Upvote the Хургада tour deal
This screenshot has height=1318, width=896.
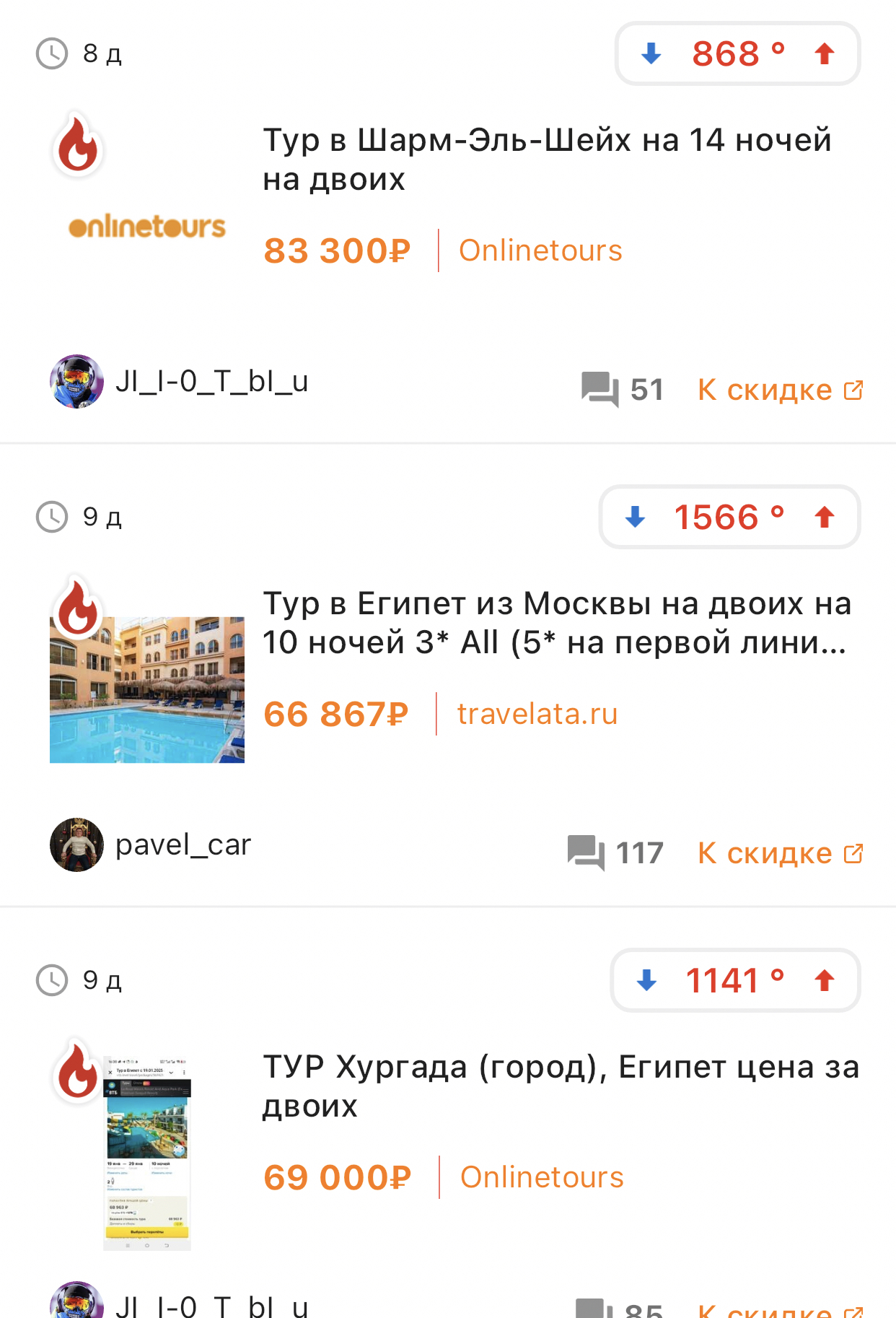click(x=825, y=980)
